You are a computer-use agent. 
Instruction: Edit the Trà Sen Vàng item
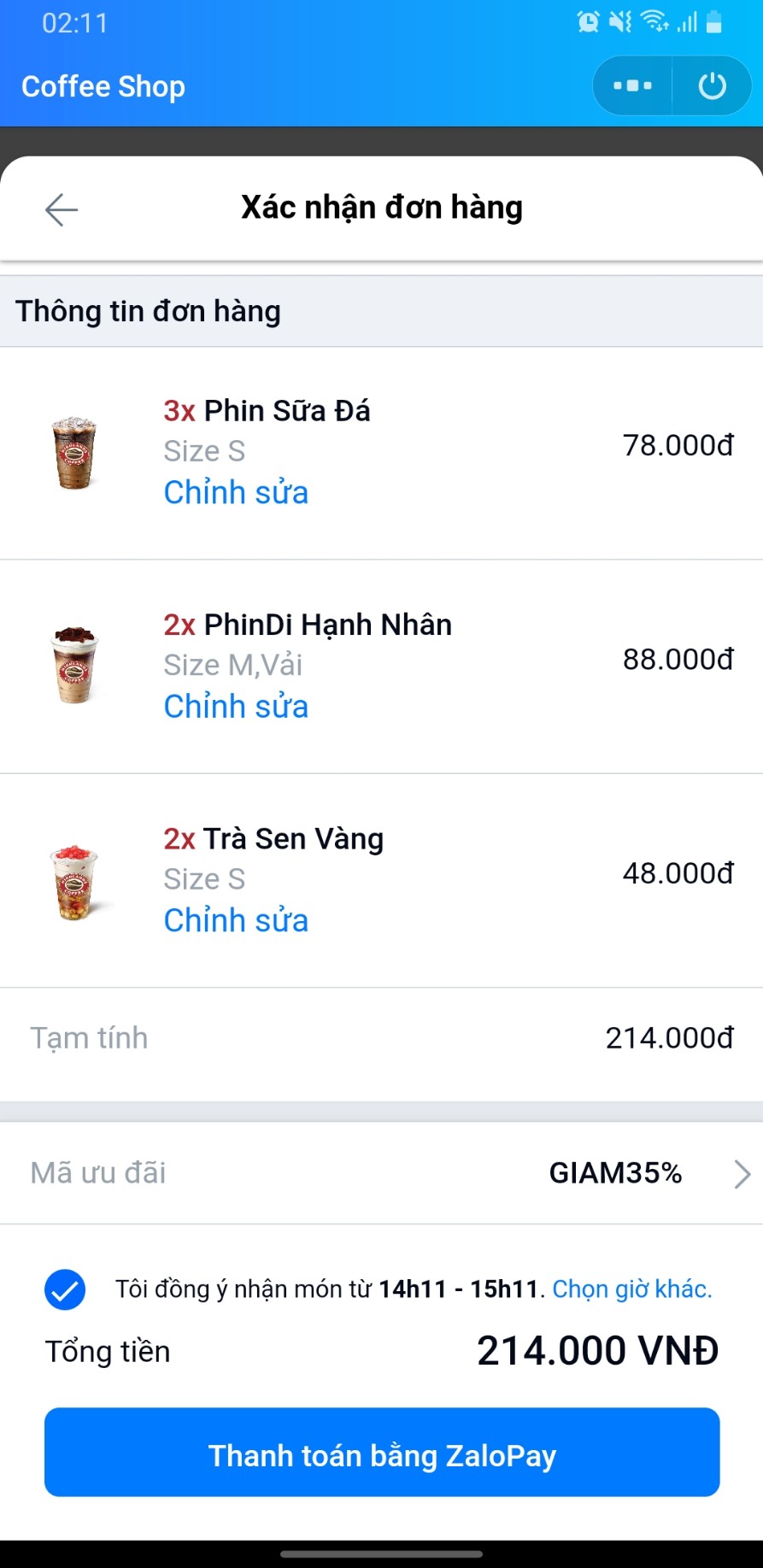(236, 920)
